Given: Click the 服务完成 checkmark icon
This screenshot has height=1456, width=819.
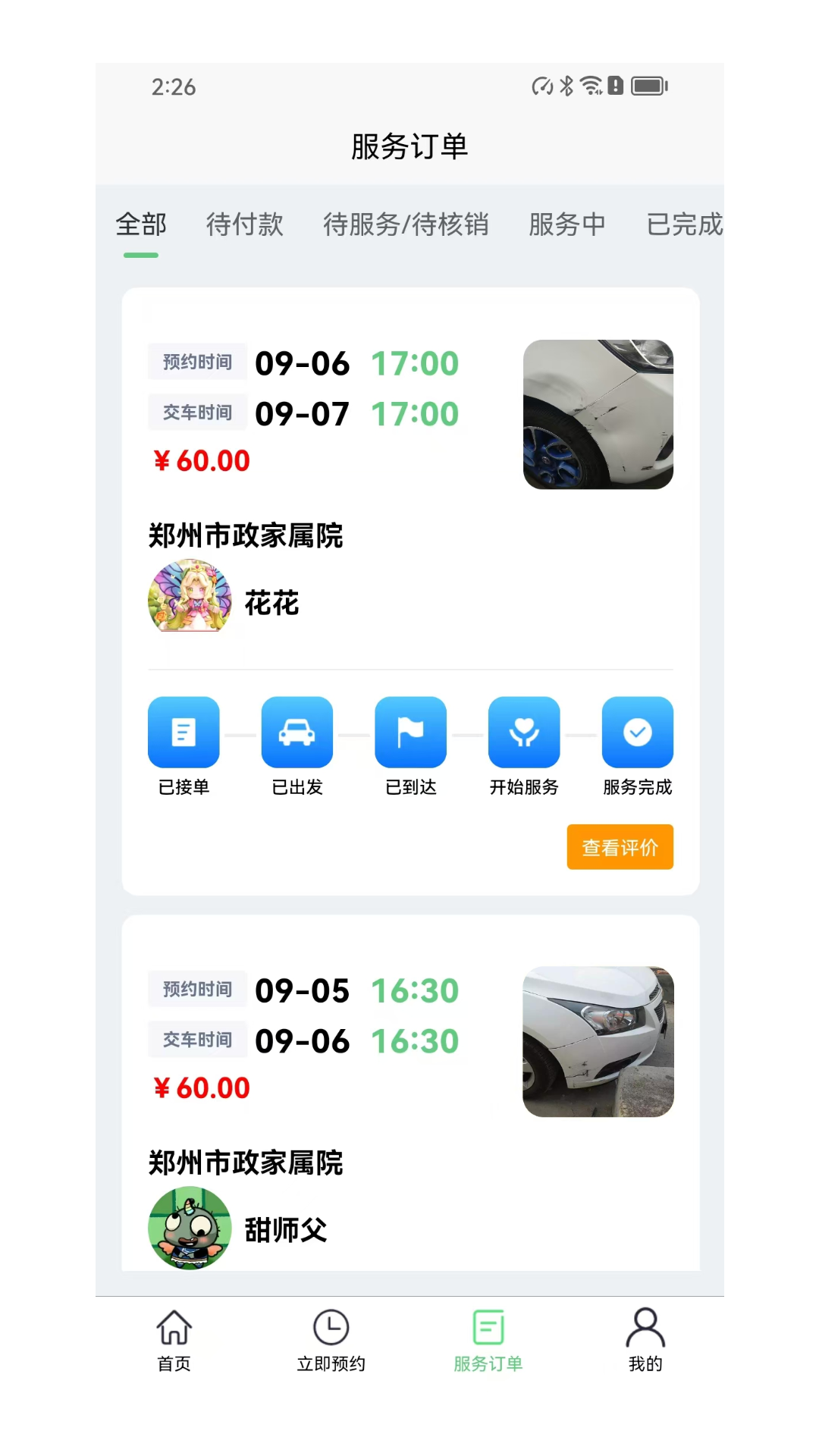Looking at the screenshot, I should coord(637,732).
